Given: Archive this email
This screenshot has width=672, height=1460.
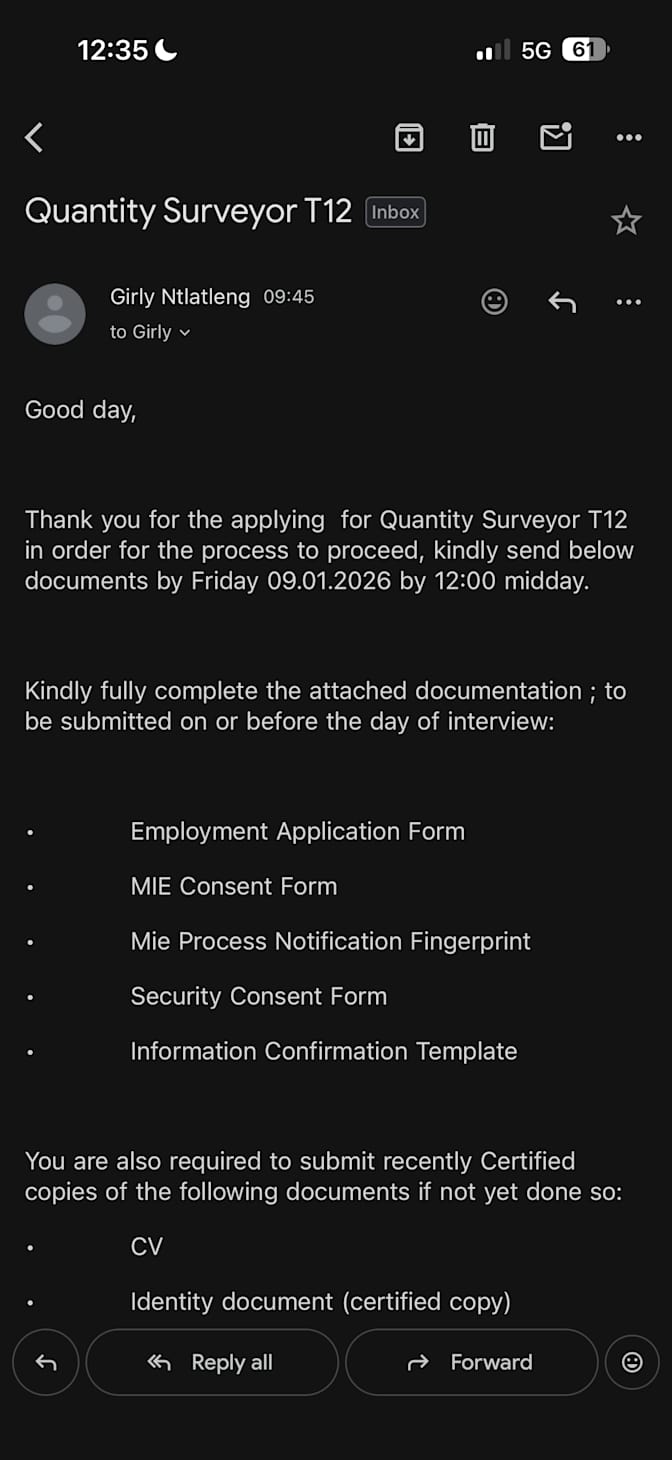Looking at the screenshot, I should click(409, 137).
